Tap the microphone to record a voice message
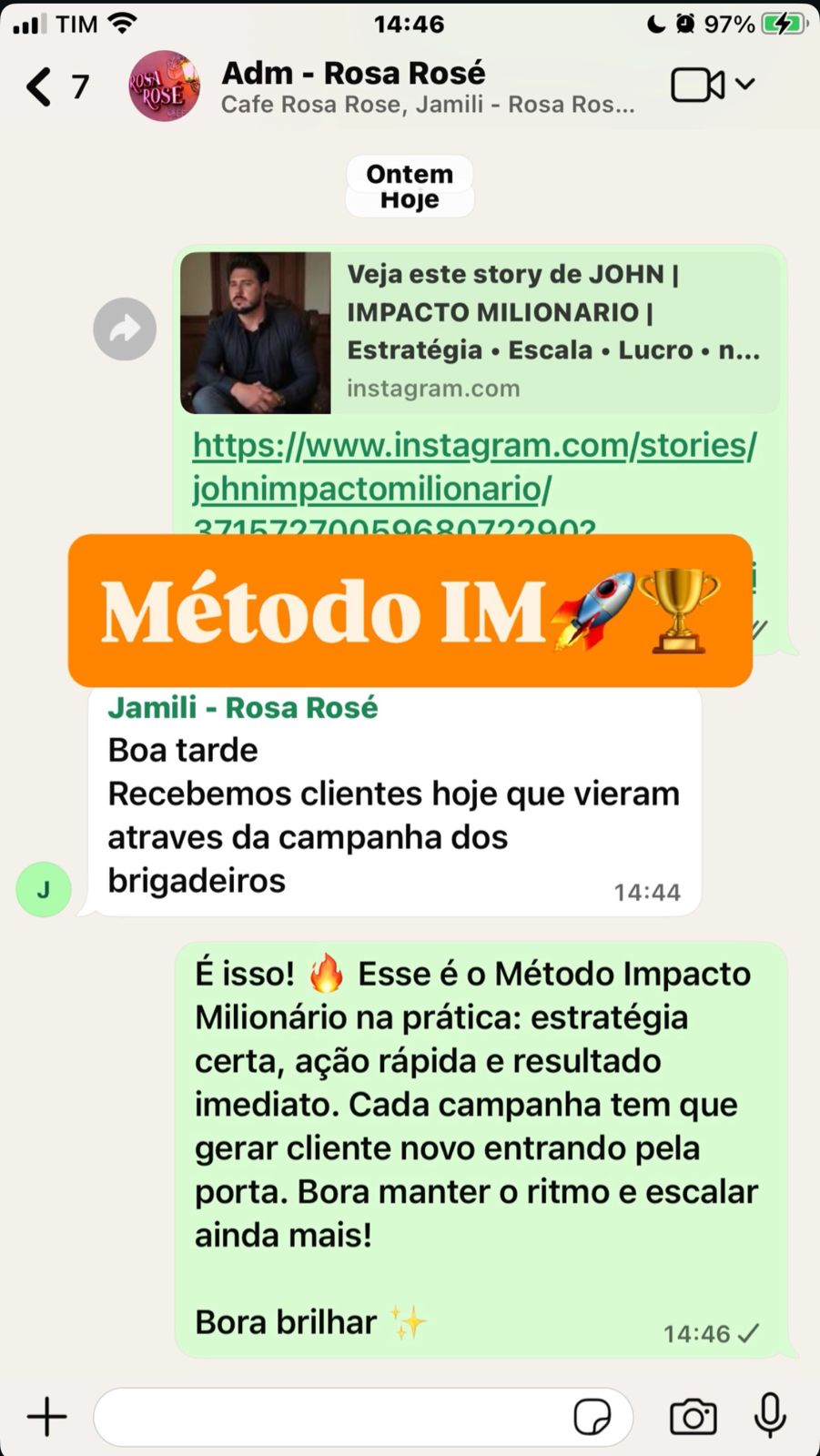This screenshot has height=1456, width=820. click(x=769, y=1416)
